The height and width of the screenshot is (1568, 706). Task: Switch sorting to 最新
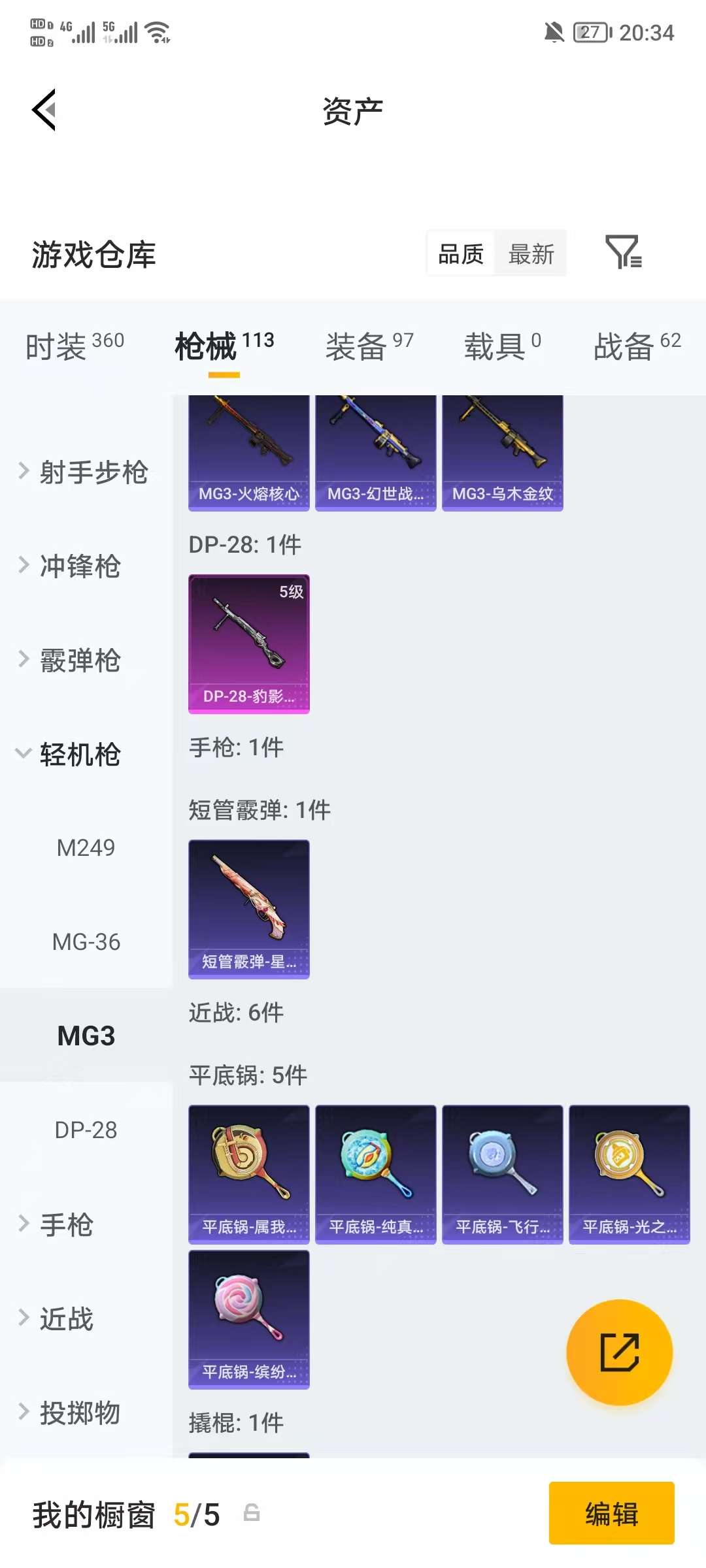click(531, 253)
